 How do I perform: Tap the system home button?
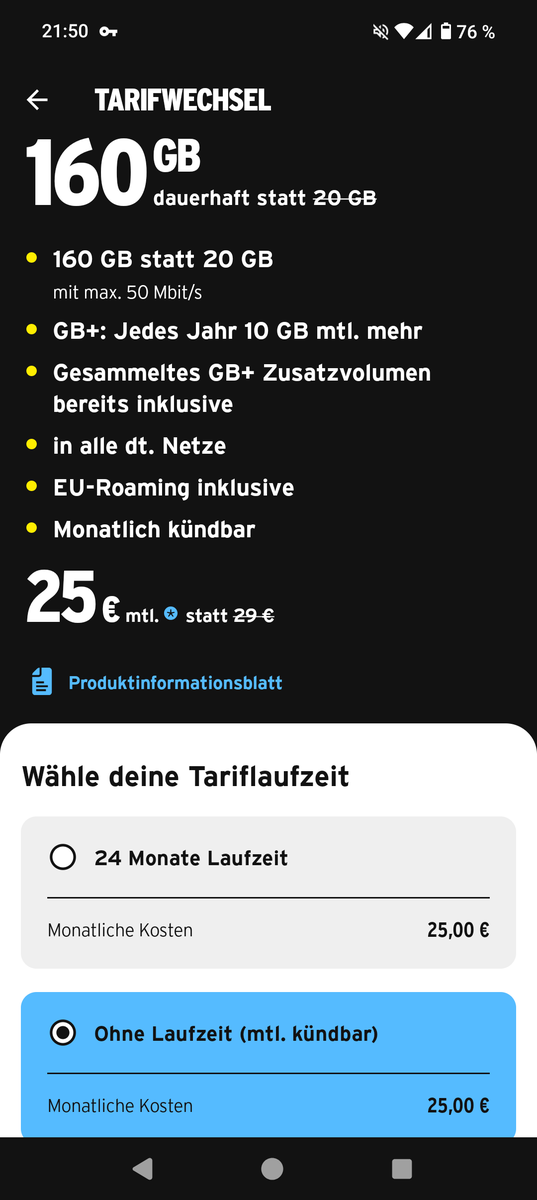click(x=271, y=1168)
